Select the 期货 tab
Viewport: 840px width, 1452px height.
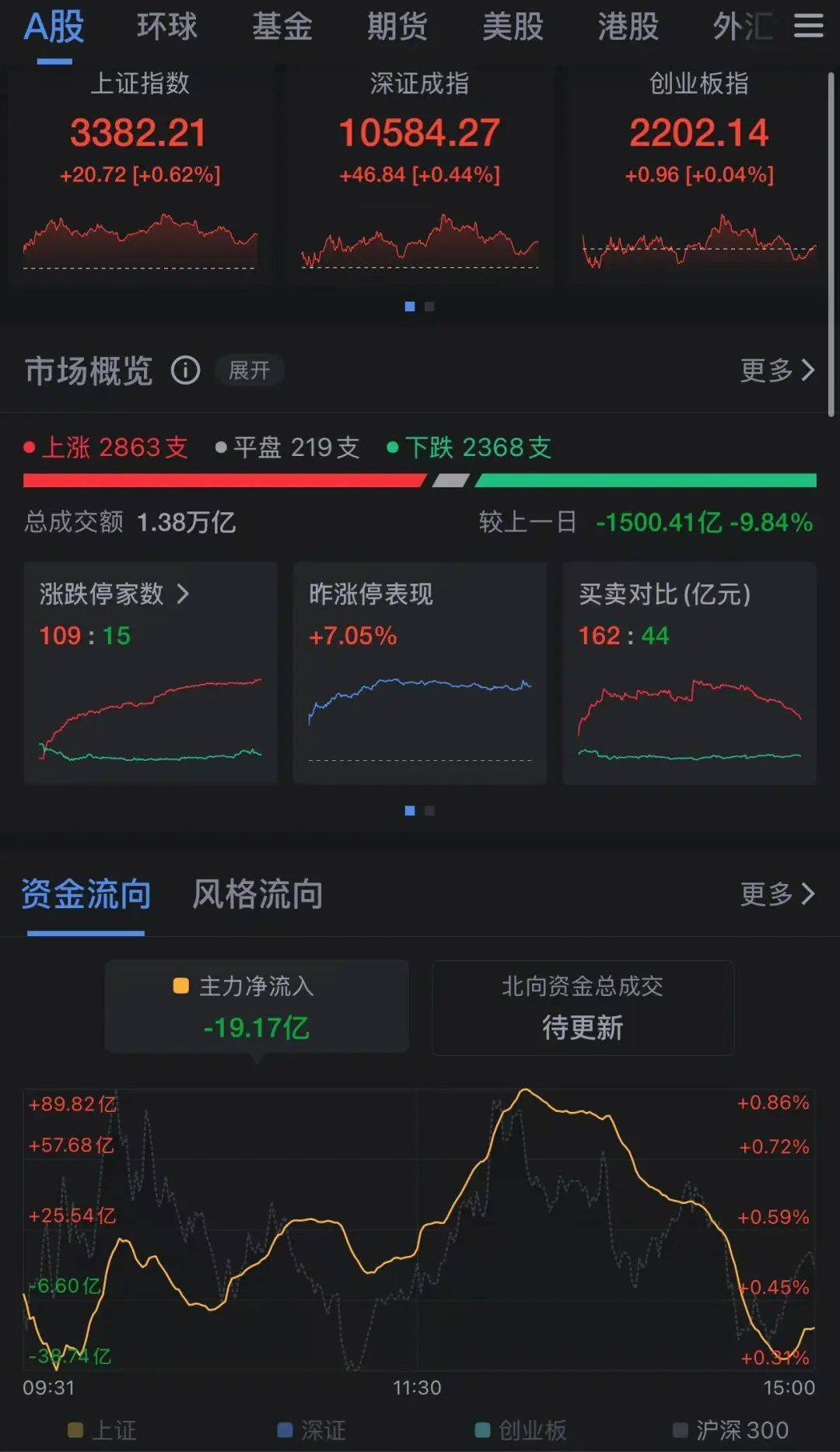click(397, 27)
